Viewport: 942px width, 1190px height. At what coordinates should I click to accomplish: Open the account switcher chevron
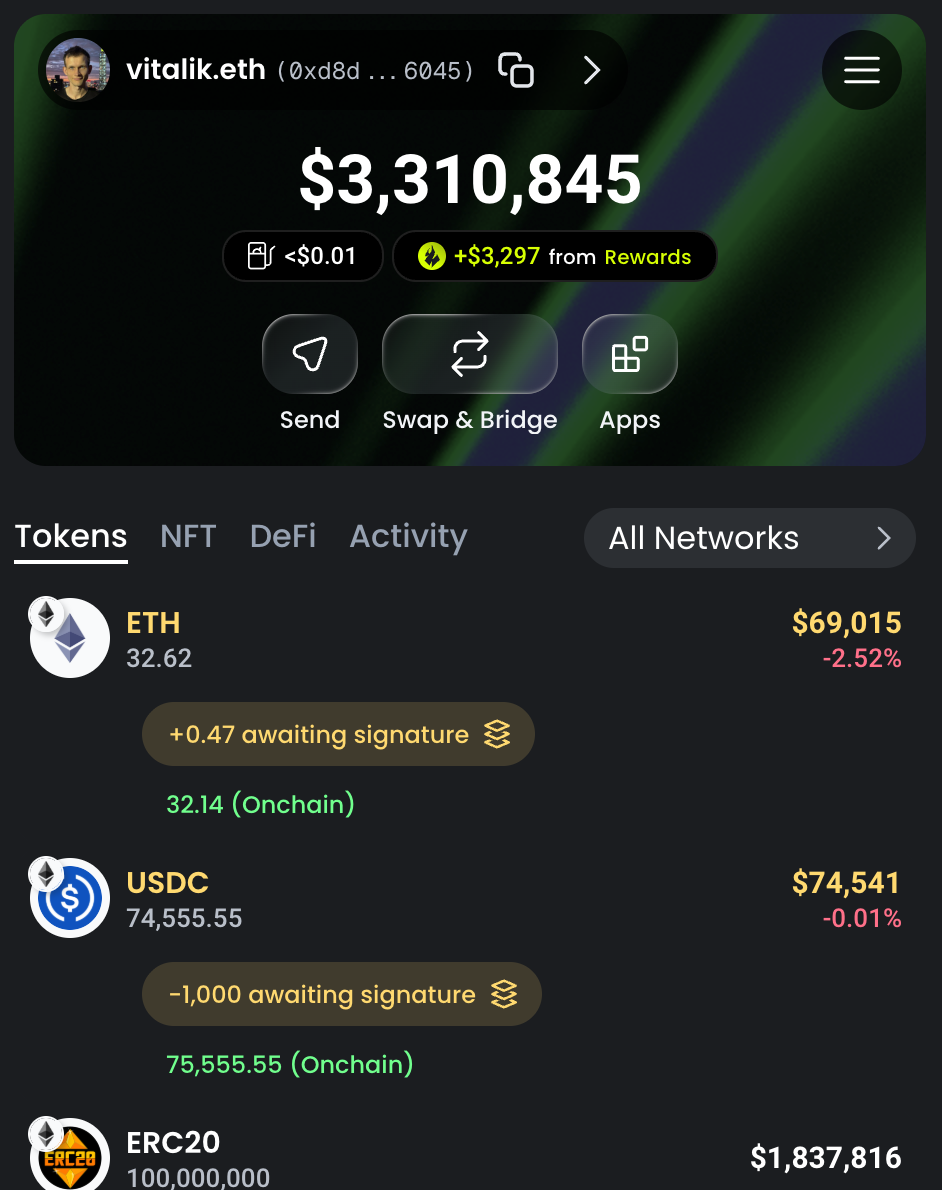click(x=591, y=70)
